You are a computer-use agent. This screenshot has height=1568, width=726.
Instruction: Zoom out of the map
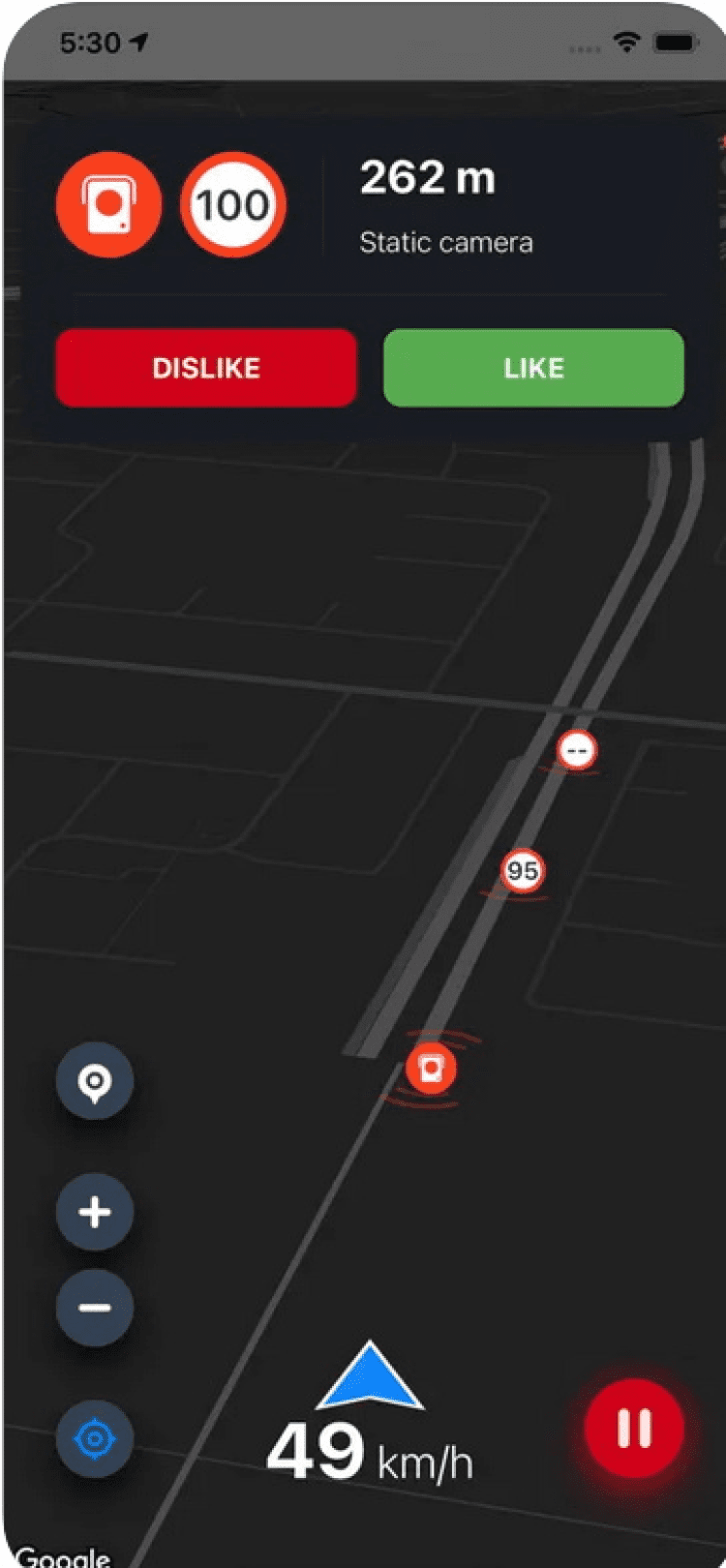tap(95, 1308)
